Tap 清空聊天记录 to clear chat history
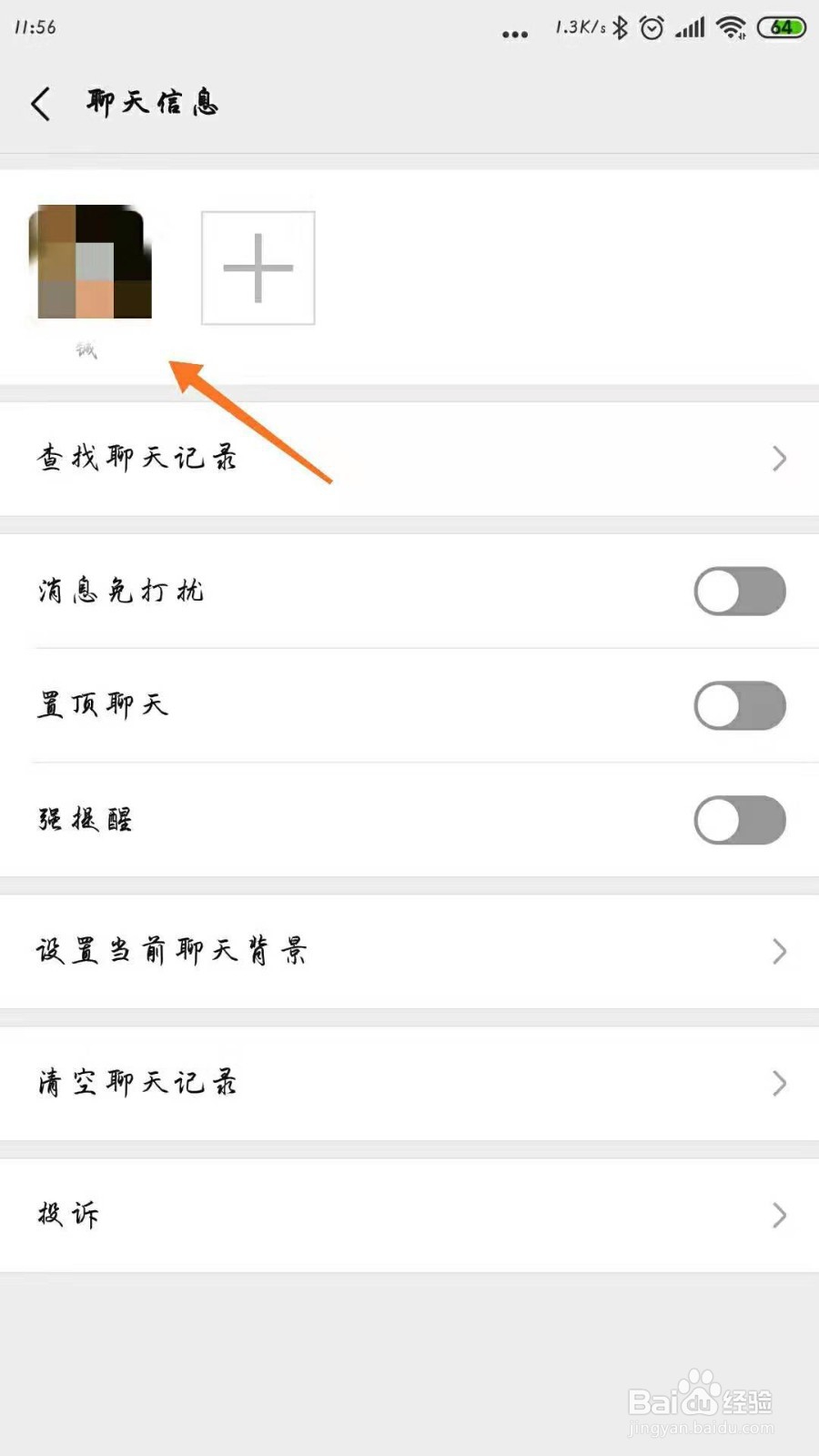 point(136,1083)
